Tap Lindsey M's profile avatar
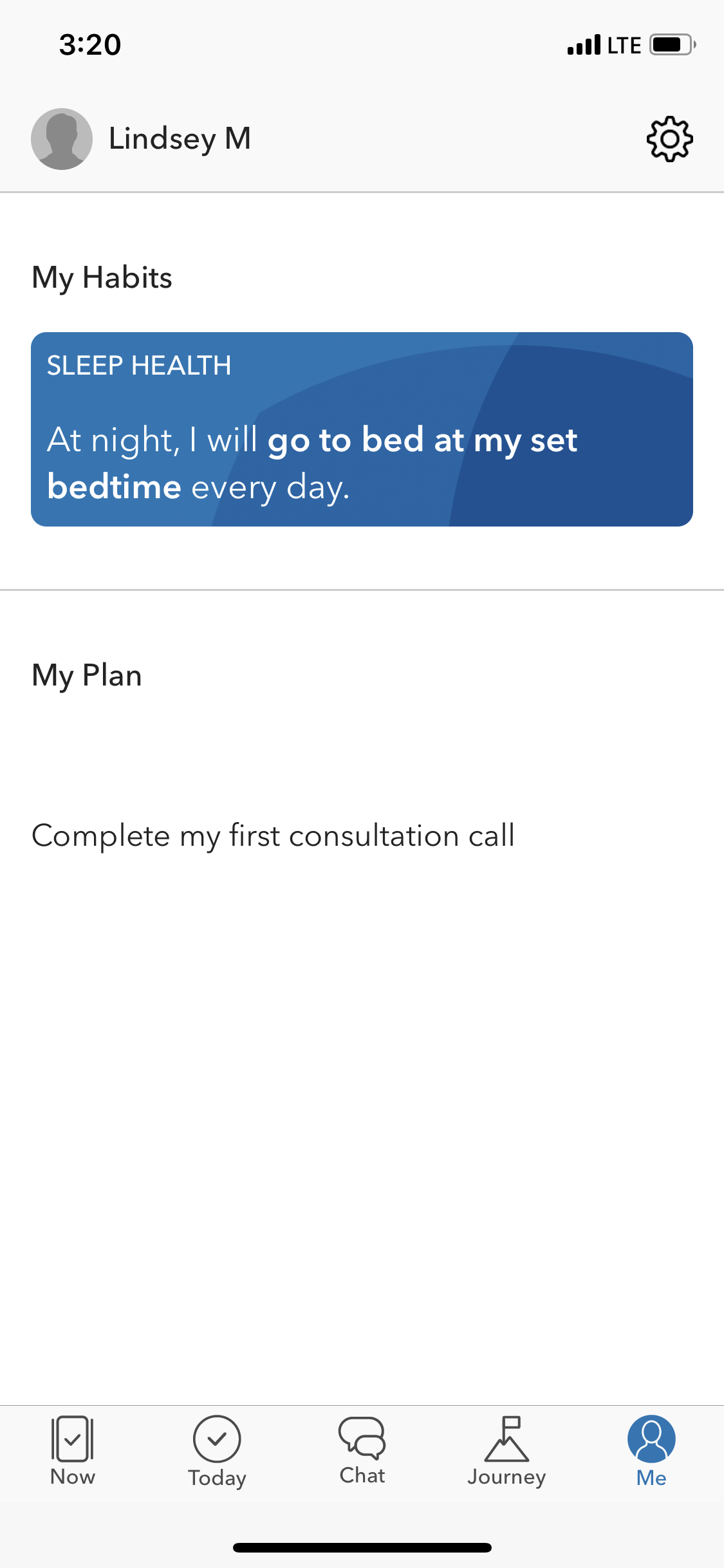The image size is (724, 1568). pos(61,138)
